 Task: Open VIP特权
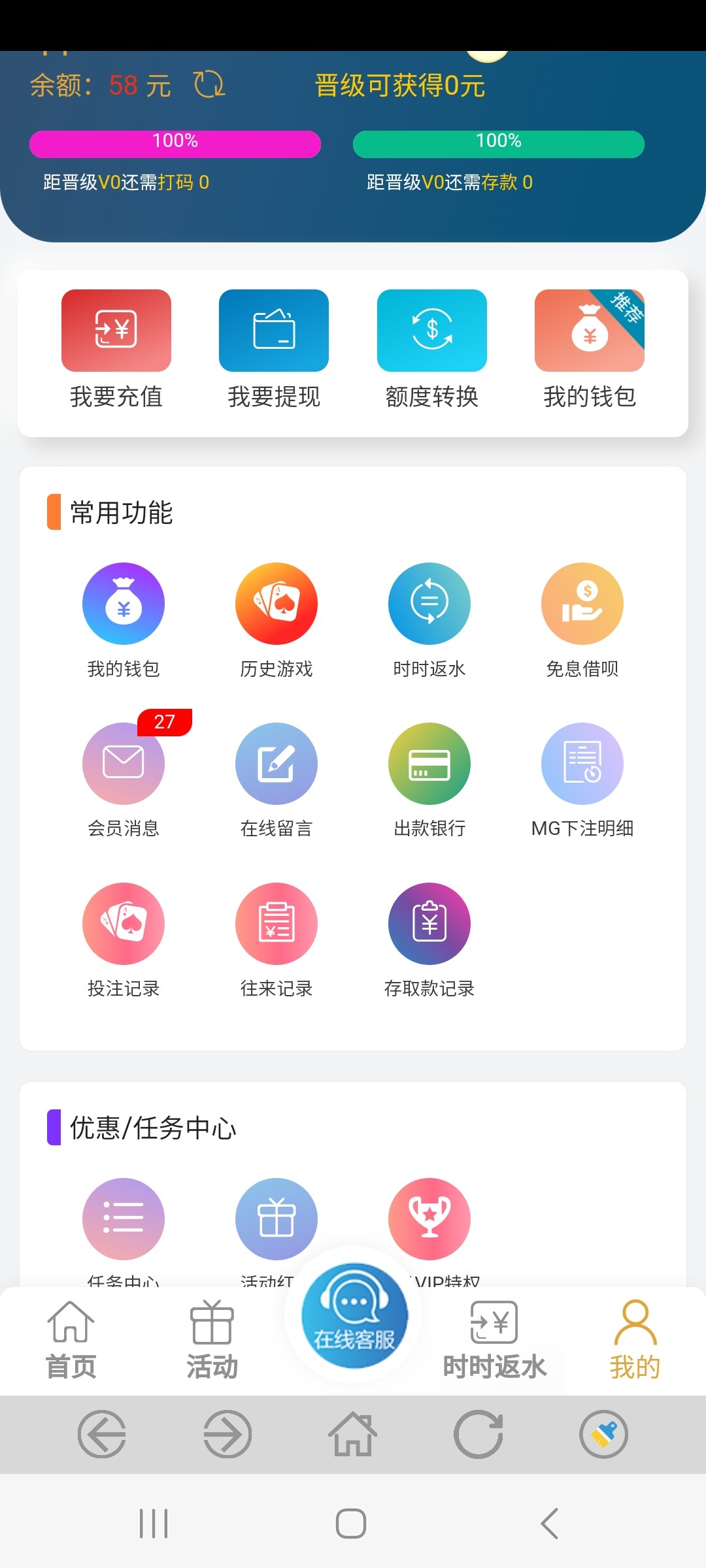point(429,1219)
